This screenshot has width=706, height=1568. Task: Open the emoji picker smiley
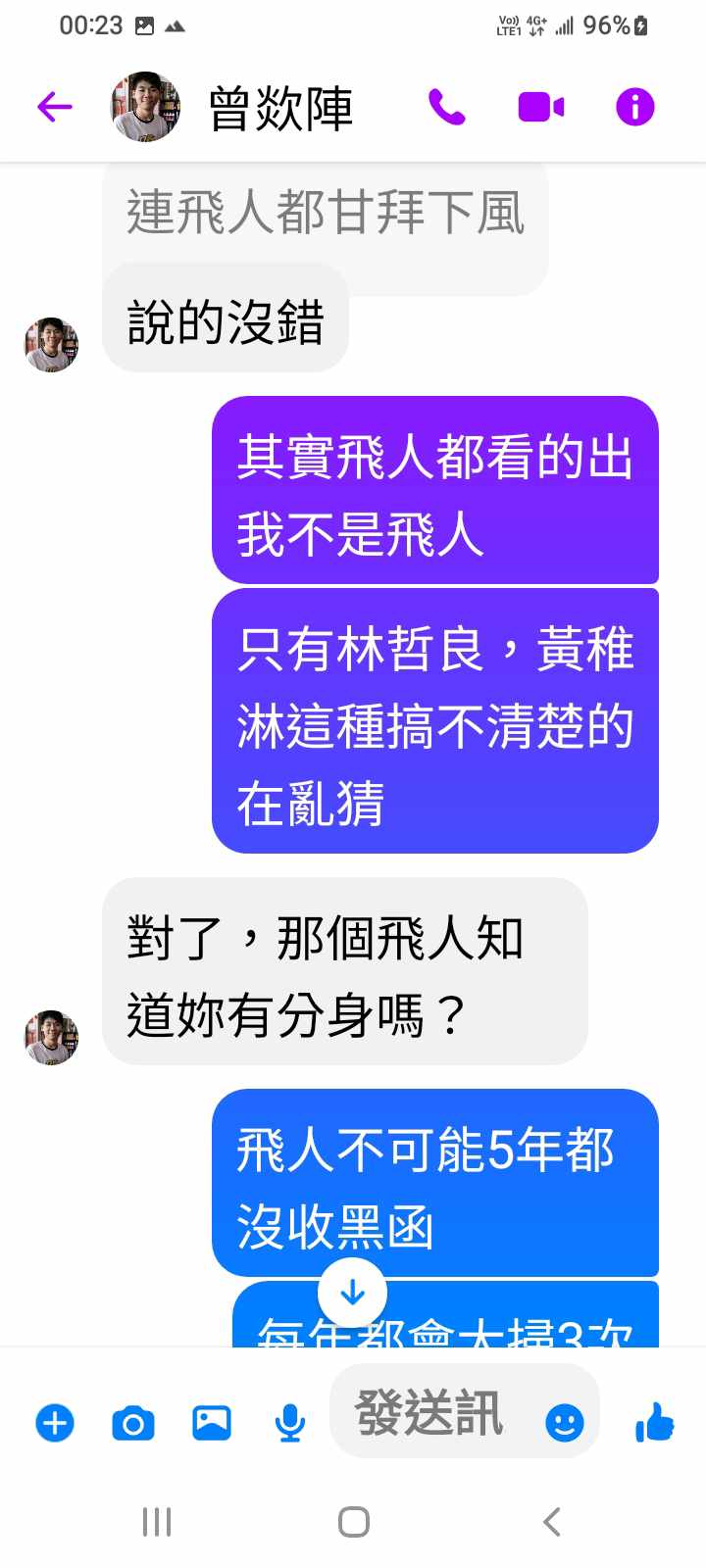(564, 1422)
